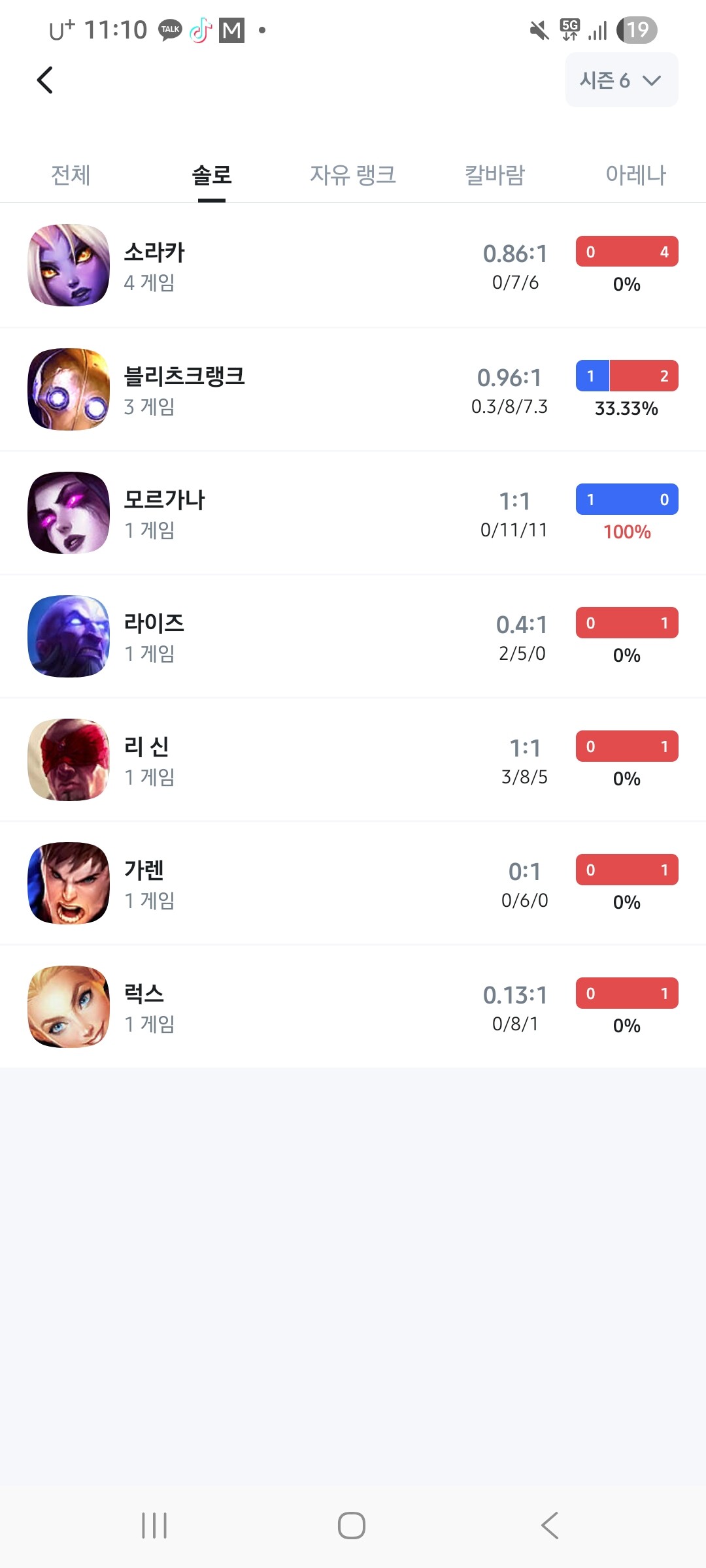The image size is (706, 1568).
Task: Select the 솔로 tab
Action: (212, 175)
